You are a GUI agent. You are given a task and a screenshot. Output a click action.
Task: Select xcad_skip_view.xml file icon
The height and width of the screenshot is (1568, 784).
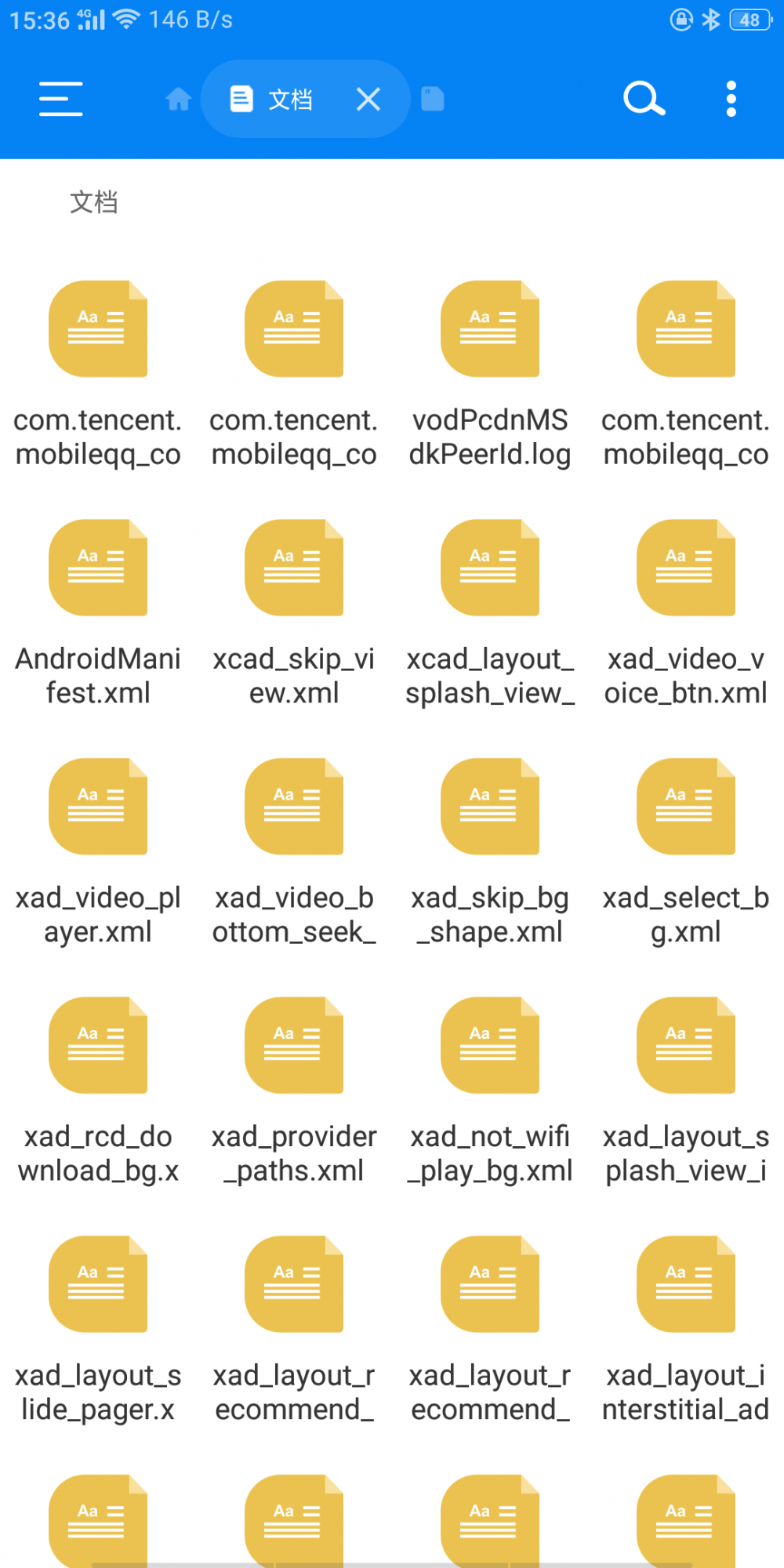pos(293,568)
